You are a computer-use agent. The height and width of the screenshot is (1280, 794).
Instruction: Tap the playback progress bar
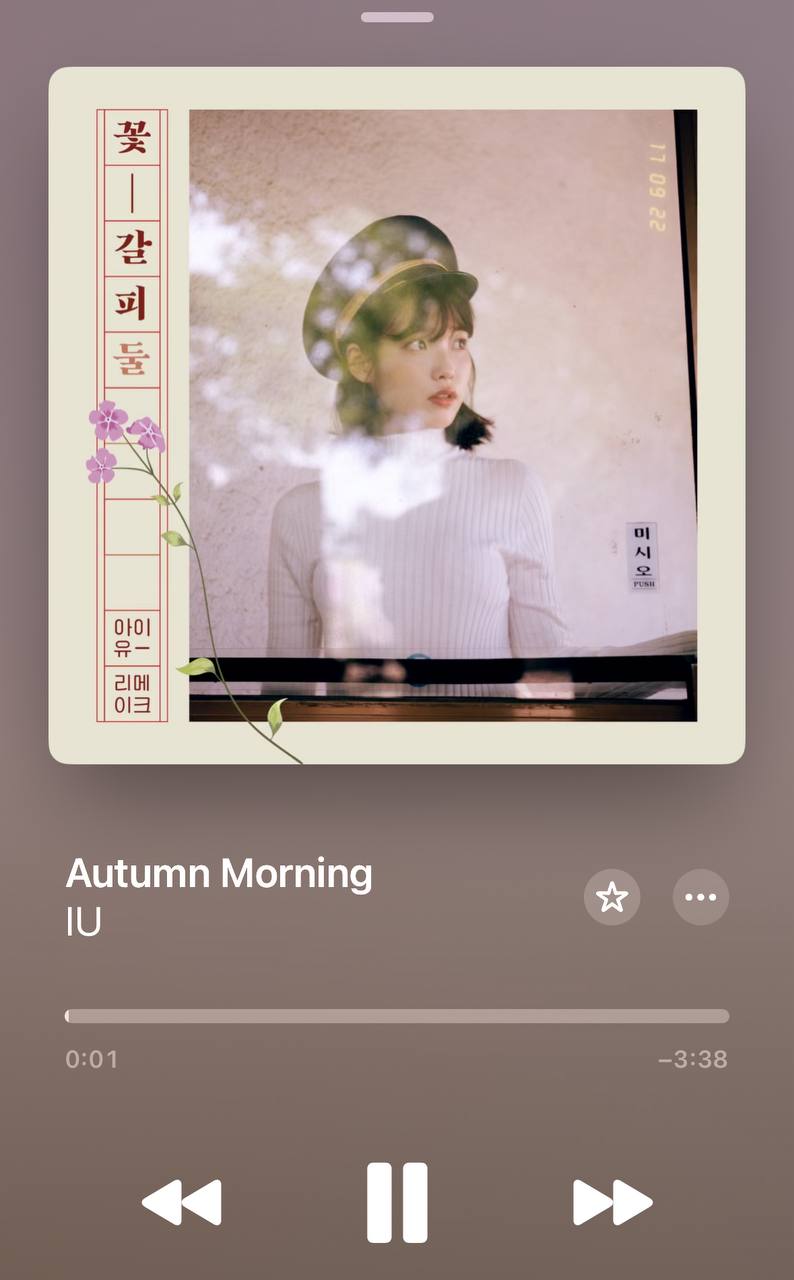pos(397,1016)
